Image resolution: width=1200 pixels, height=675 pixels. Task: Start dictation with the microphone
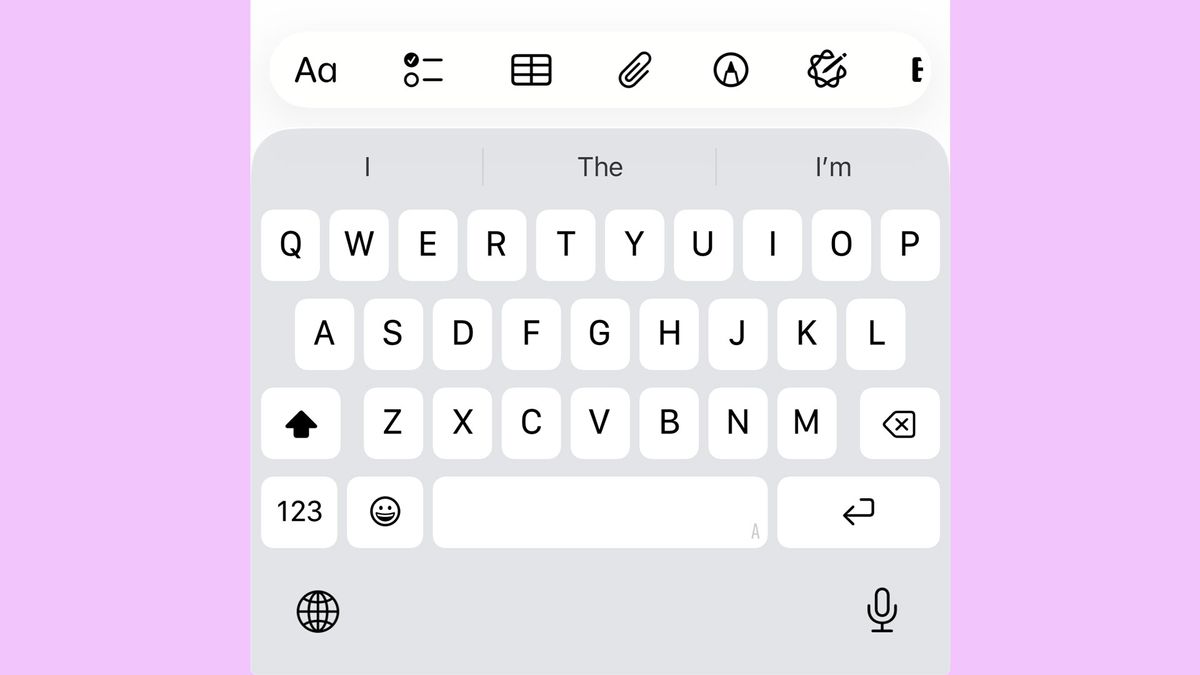881,610
